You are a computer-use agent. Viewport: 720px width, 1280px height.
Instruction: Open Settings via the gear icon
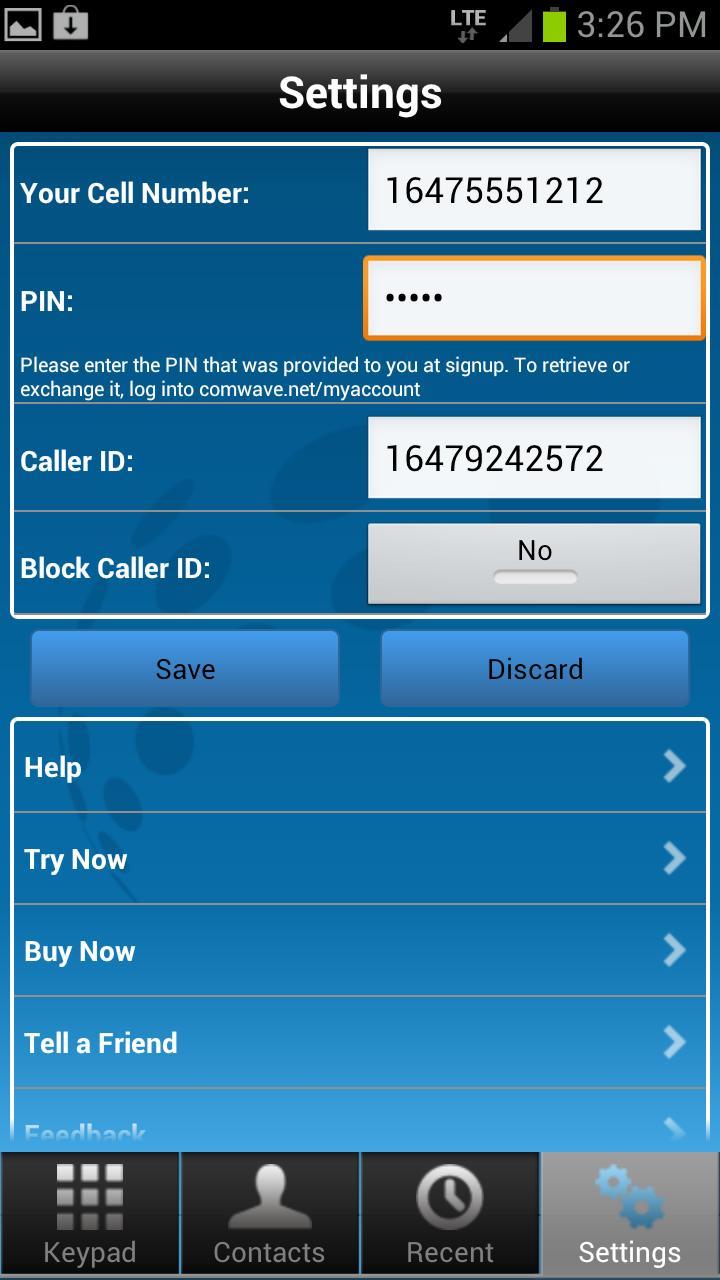click(629, 1194)
